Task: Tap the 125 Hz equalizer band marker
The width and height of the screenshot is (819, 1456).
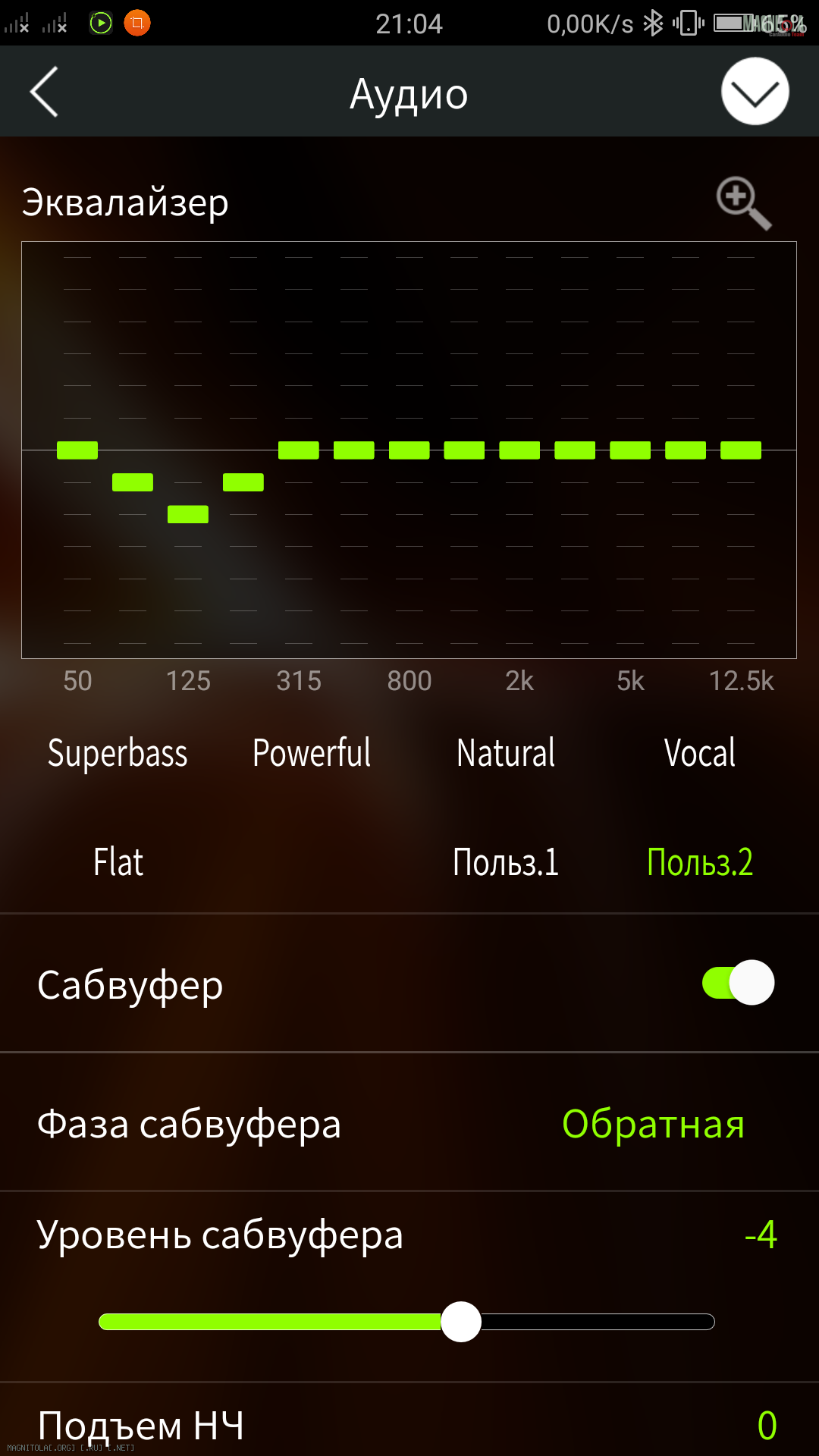Action: pyautogui.click(x=188, y=514)
